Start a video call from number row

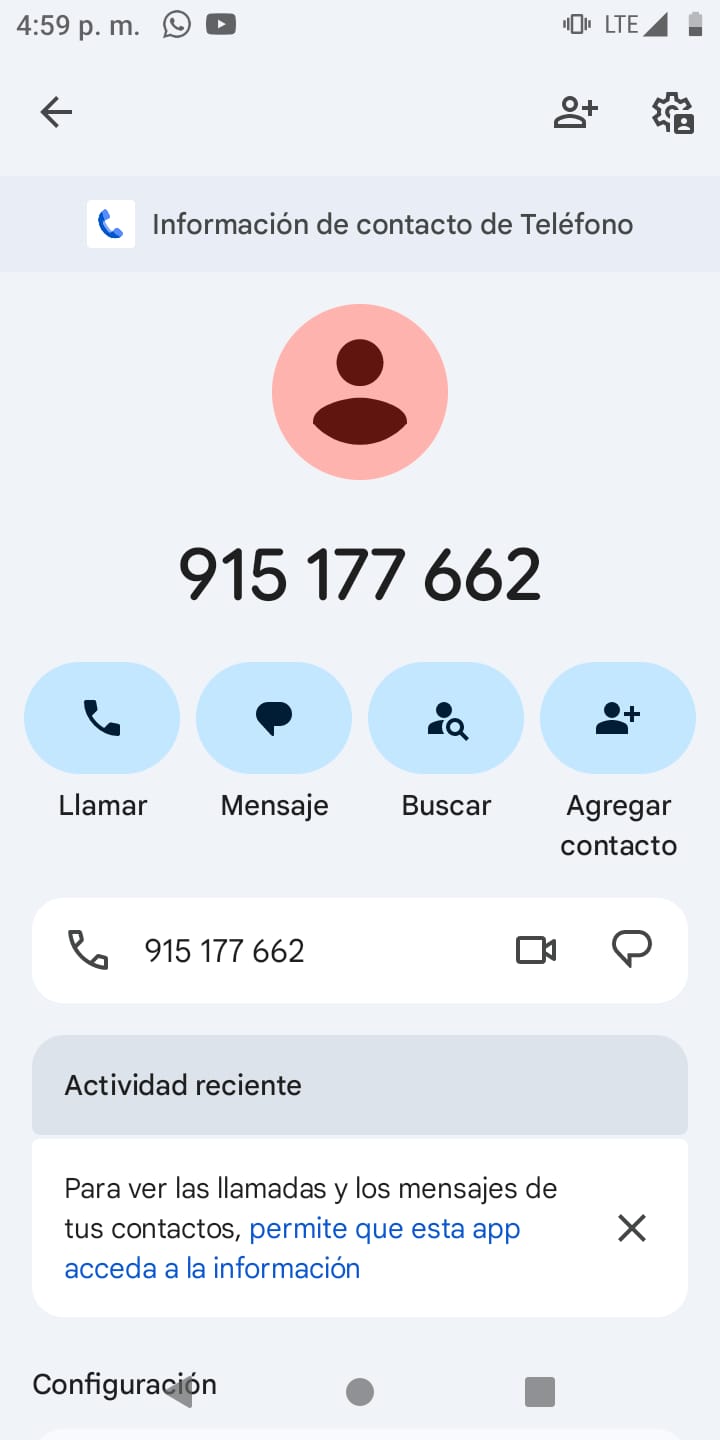pos(536,950)
